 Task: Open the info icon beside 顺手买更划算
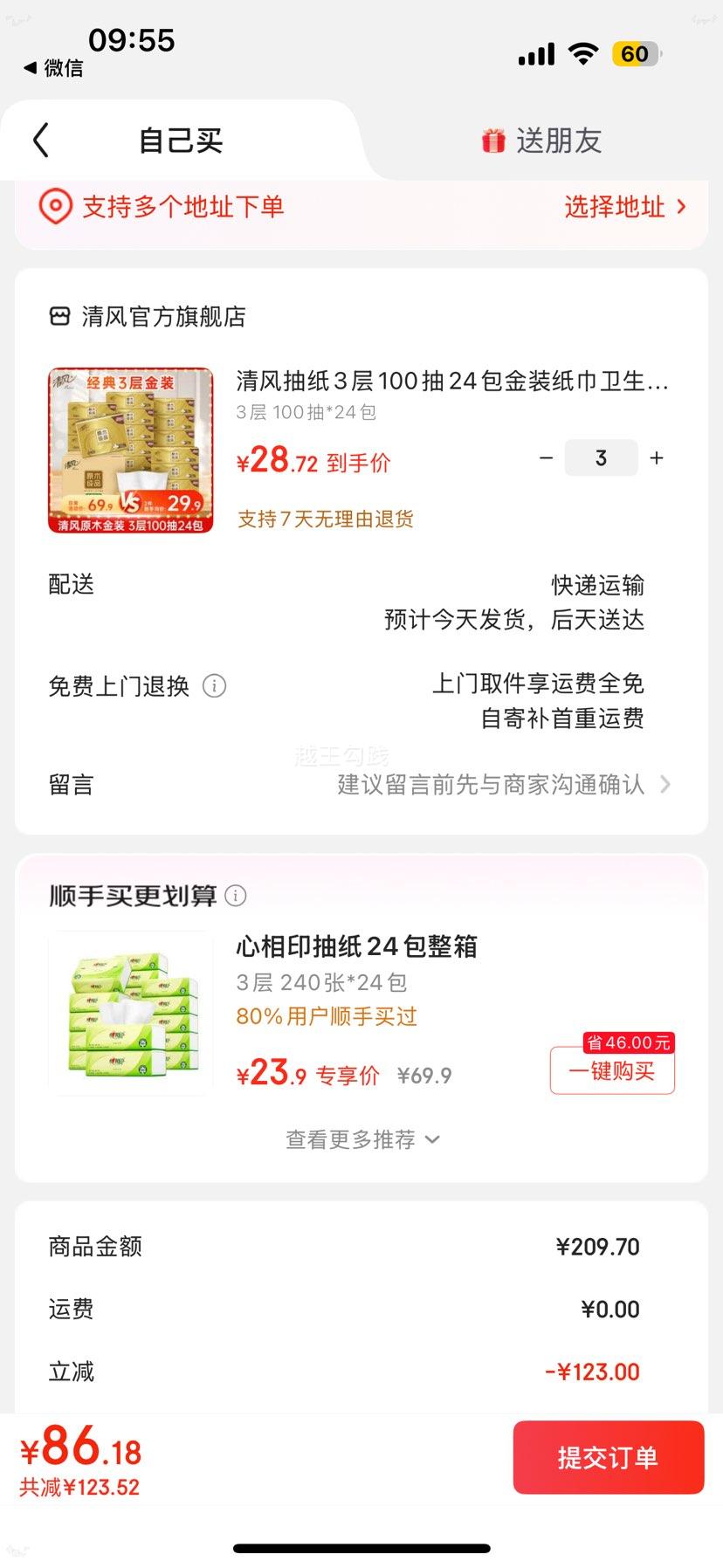234,895
